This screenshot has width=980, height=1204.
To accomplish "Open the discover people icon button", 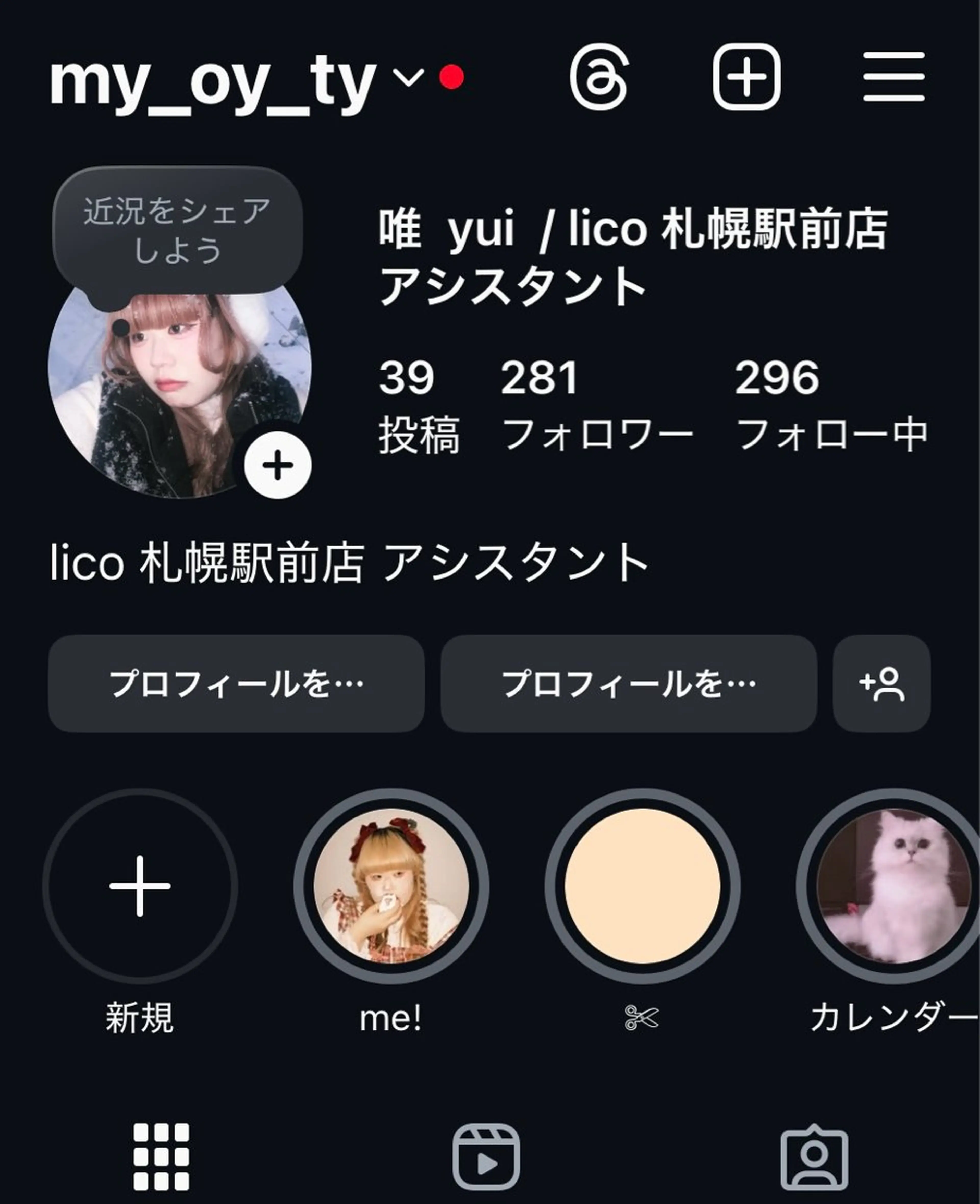I will [x=881, y=683].
